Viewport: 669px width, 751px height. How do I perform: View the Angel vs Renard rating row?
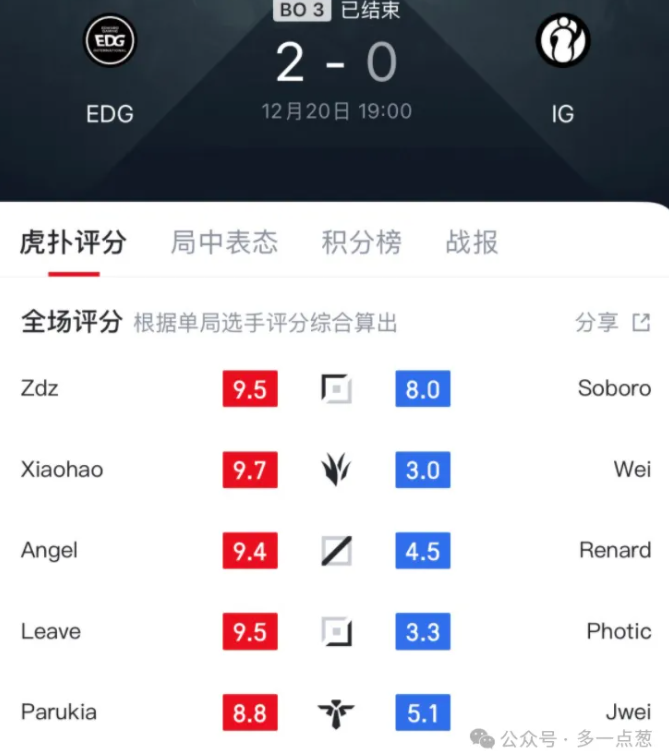coord(335,551)
